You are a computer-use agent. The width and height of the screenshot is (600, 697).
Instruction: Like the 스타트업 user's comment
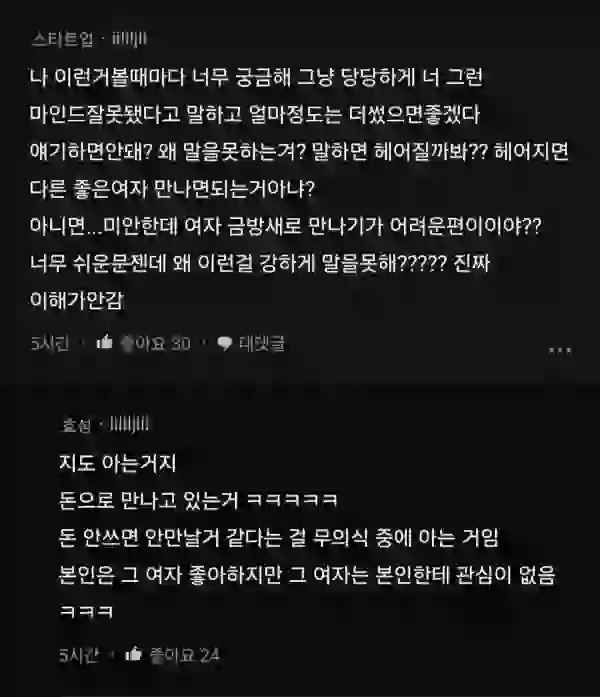(104, 343)
